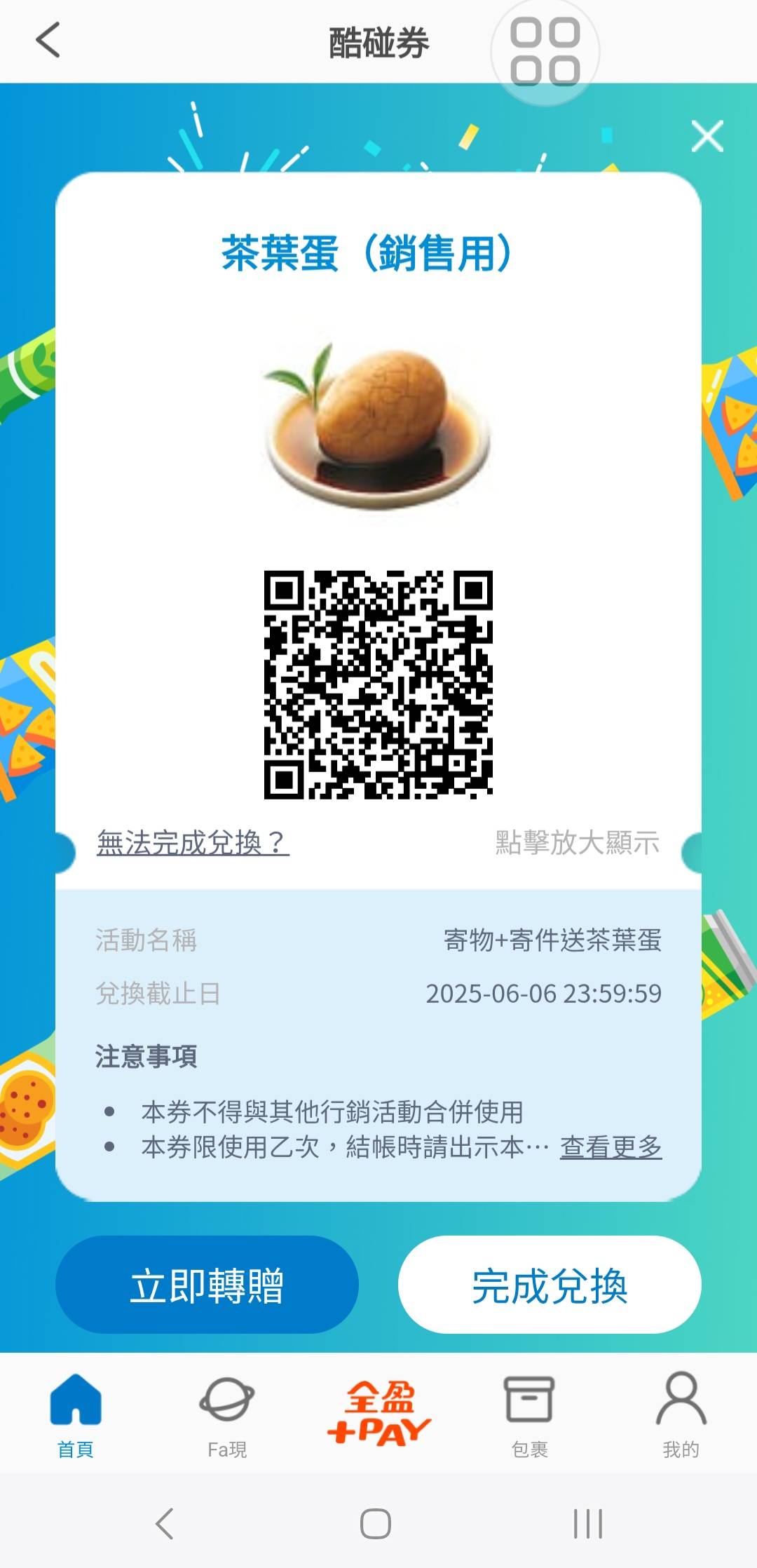Close the coupon popup with X
The image size is (757, 1568).
tap(707, 136)
